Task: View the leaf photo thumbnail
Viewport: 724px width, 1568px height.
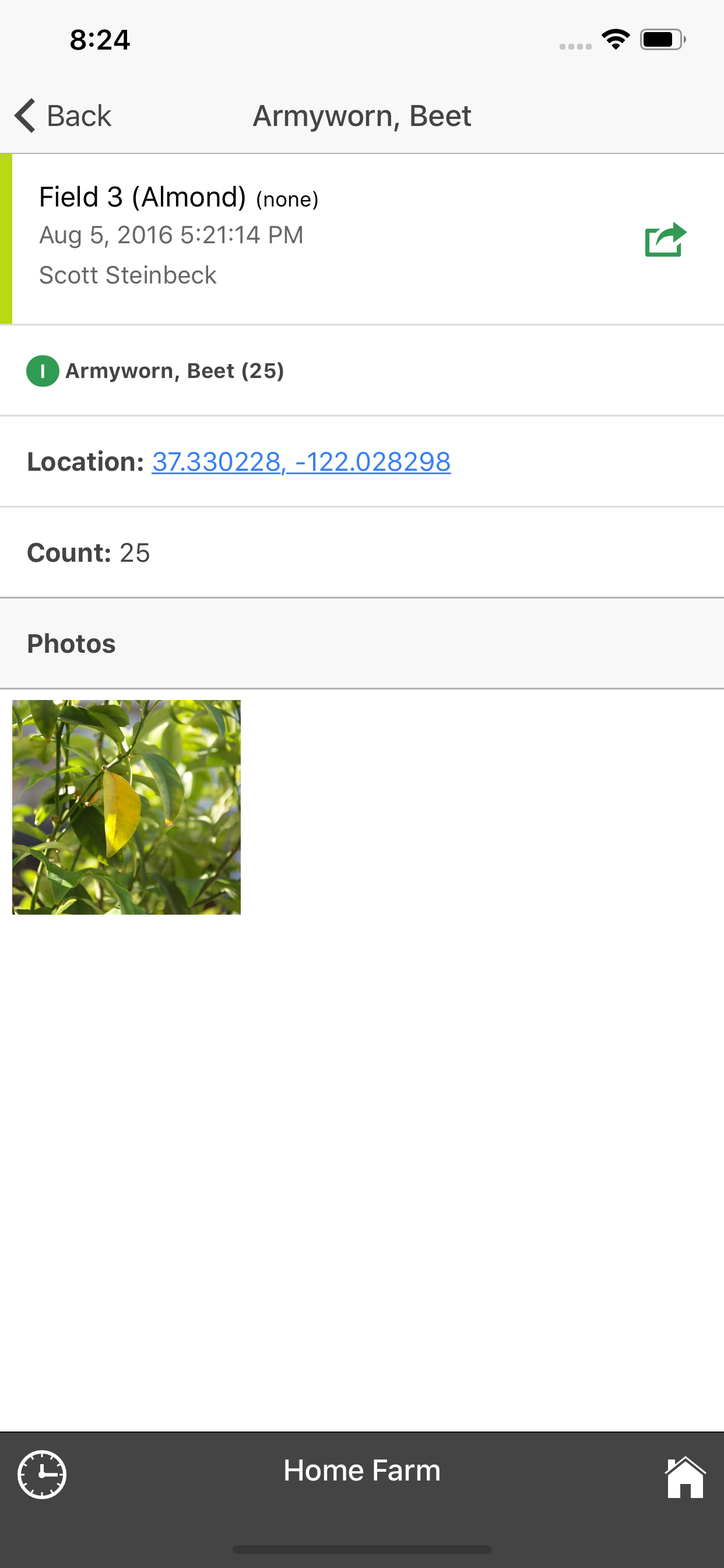Action: point(126,807)
